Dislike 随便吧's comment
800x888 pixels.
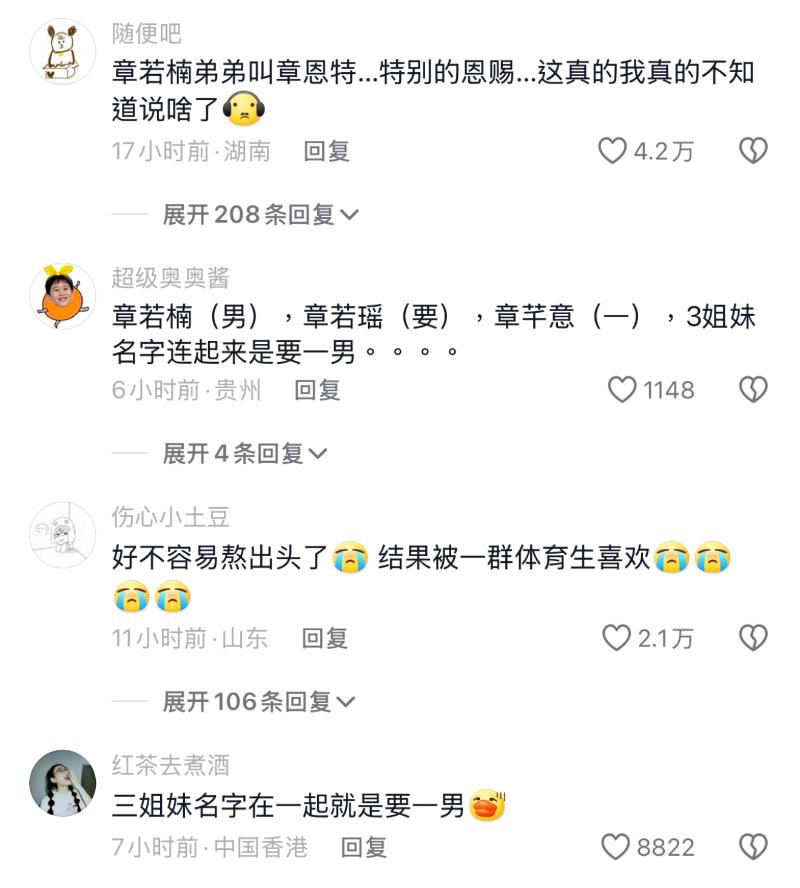click(752, 151)
